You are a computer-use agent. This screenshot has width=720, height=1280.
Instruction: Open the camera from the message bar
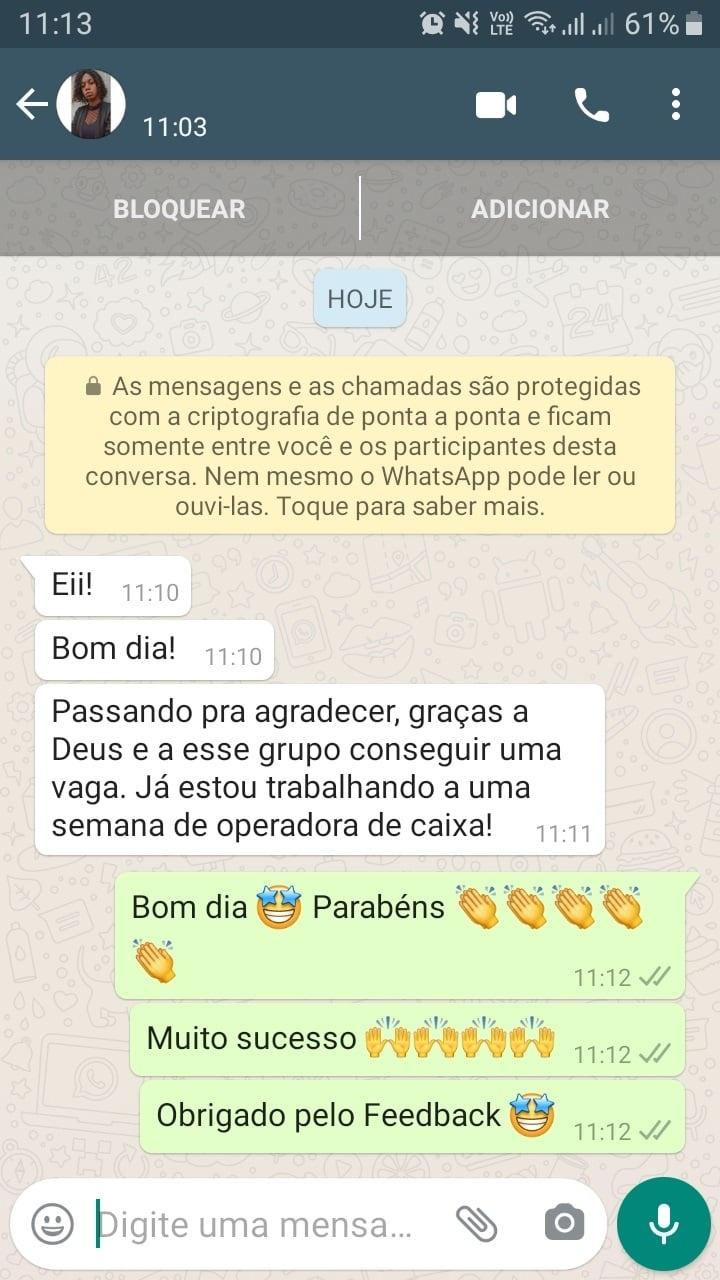(x=564, y=1223)
